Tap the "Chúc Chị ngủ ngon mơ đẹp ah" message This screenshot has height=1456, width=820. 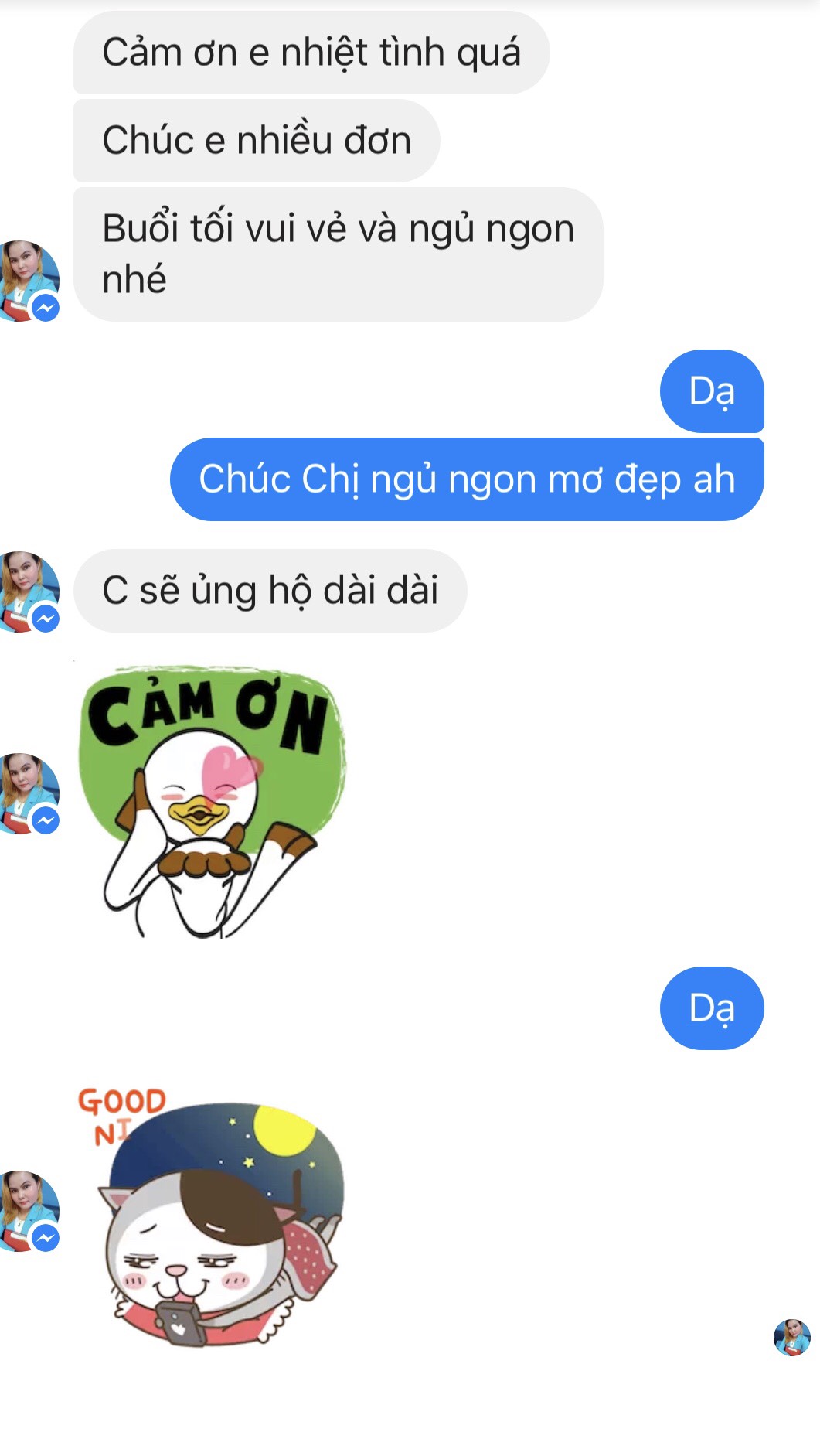tap(466, 479)
